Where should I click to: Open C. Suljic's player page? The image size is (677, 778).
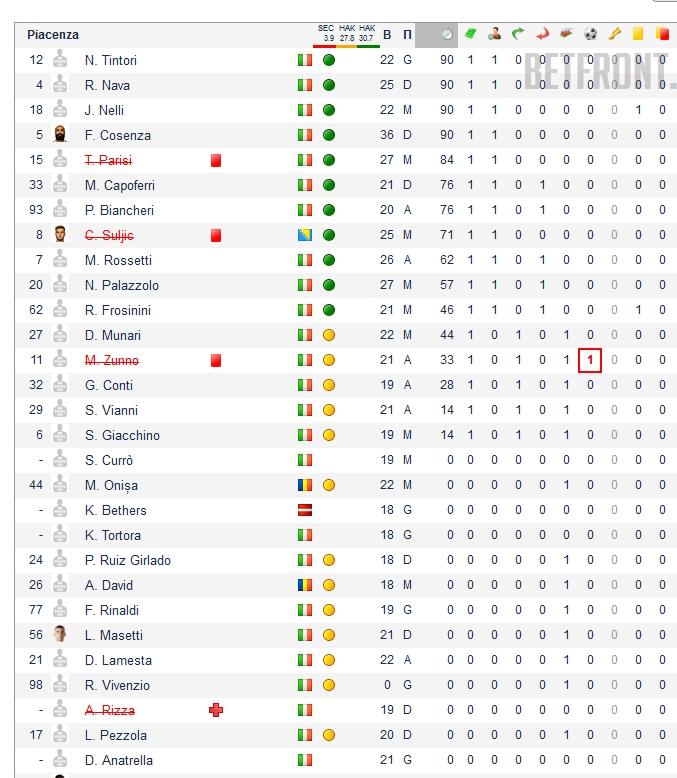(x=109, y=235)
